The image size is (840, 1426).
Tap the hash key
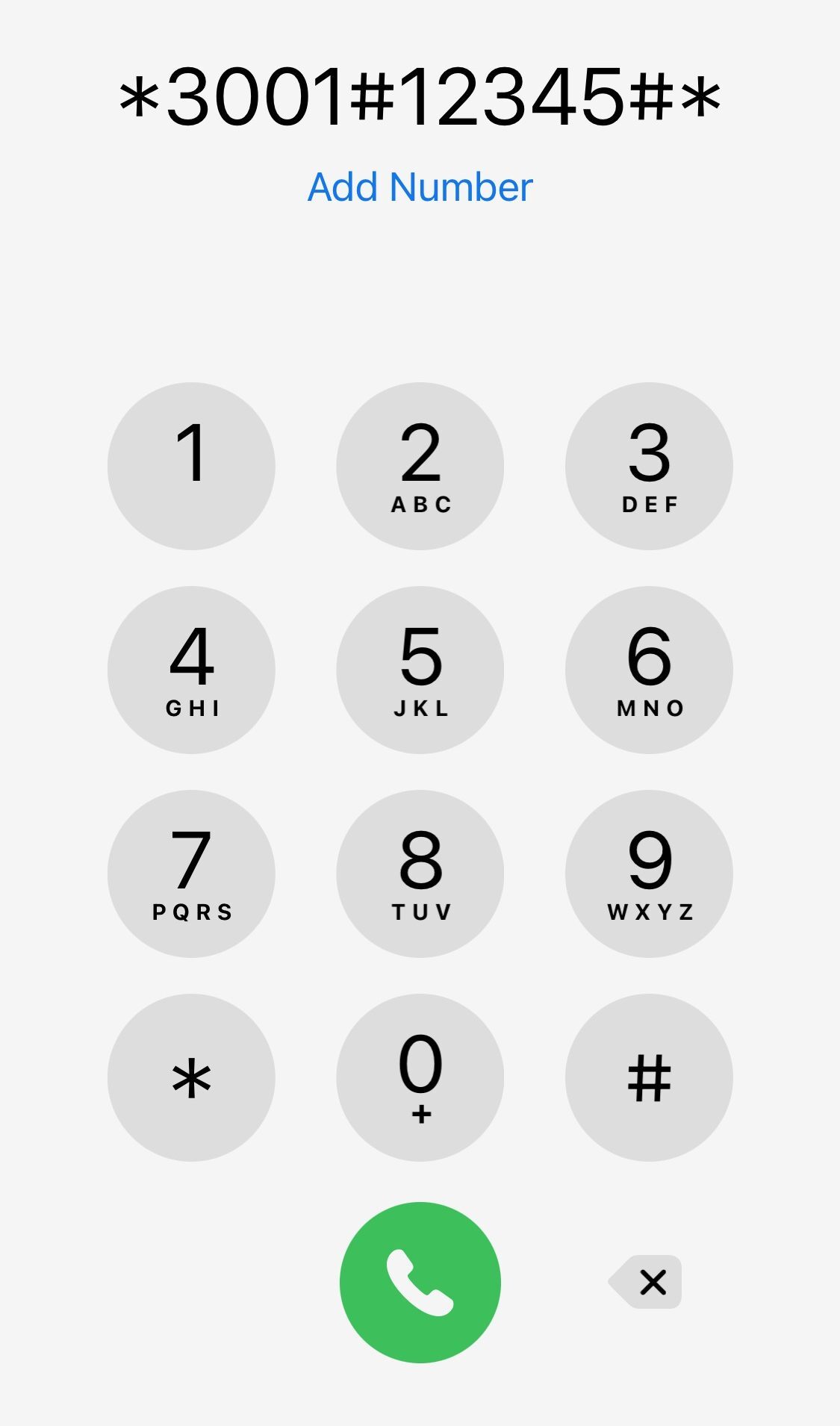point(649,1077)
